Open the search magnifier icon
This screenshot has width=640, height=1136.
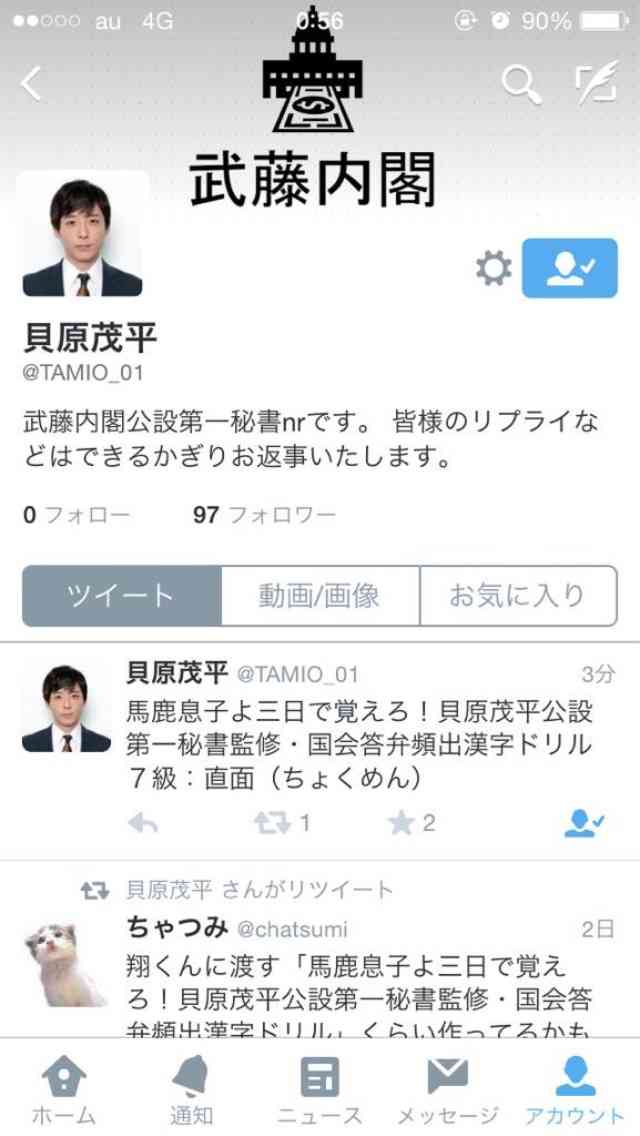coord(520,84)
